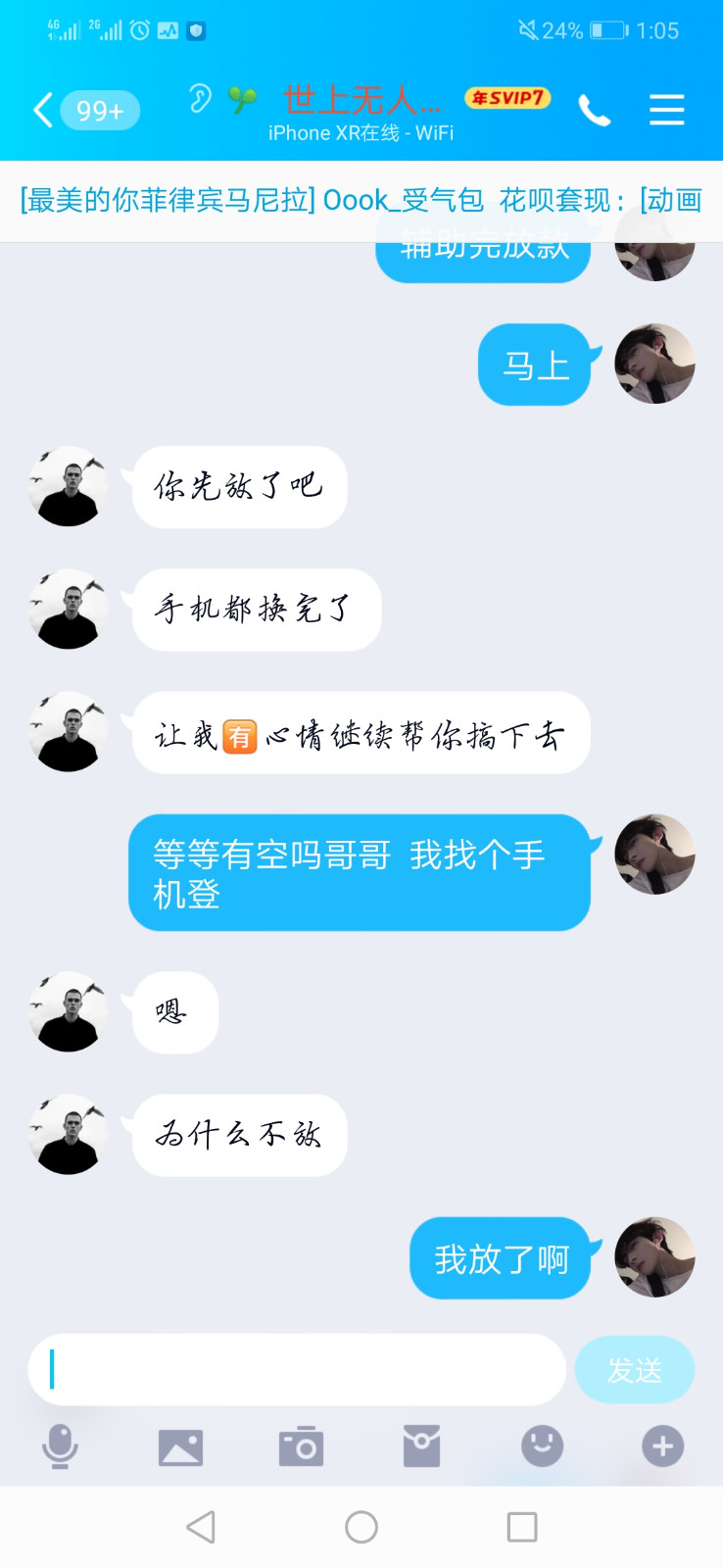Screen dimensions: 723x1568
Task: Tap the ear icon beside the contact name
Action: coord(200,99)
